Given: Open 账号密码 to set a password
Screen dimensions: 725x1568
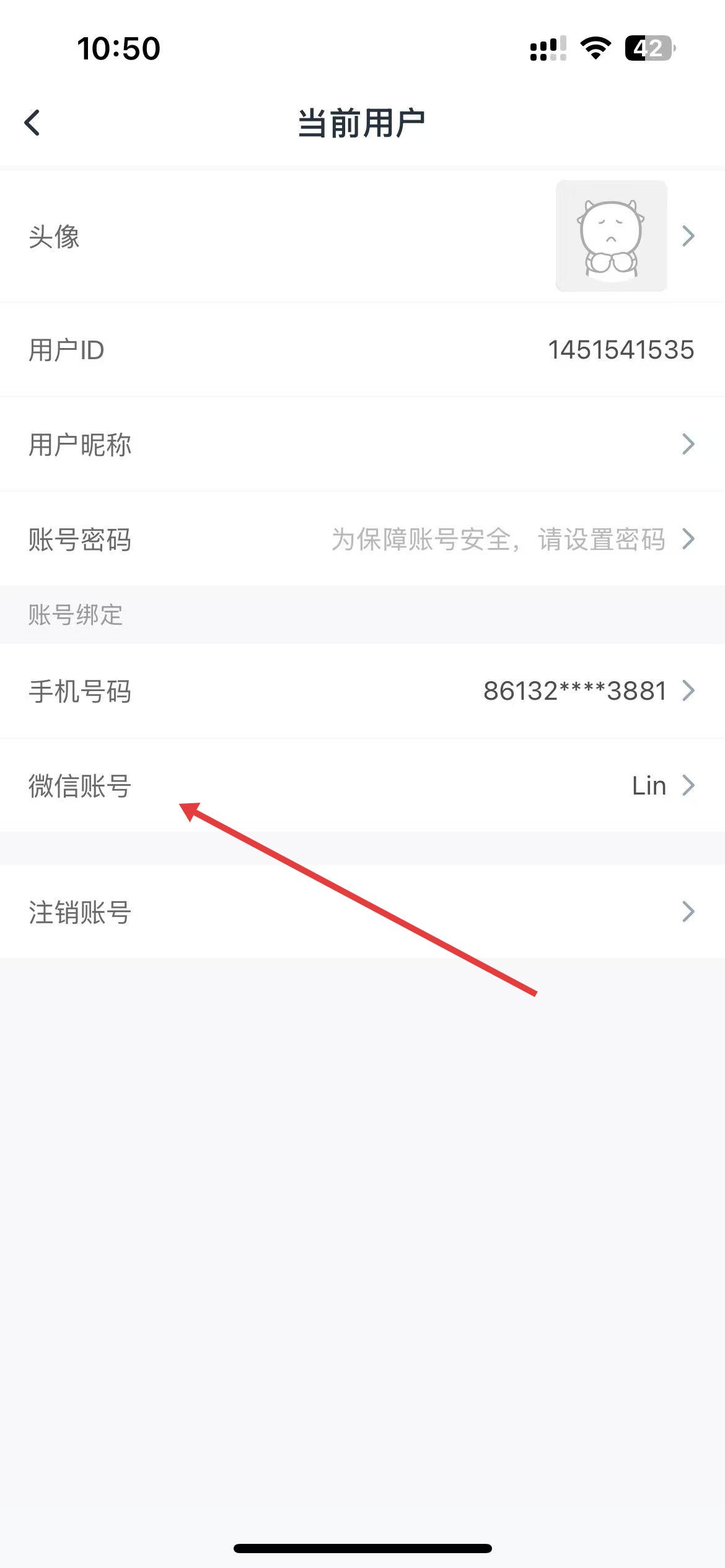Looking at the screenshot, I should coord(362,539).
